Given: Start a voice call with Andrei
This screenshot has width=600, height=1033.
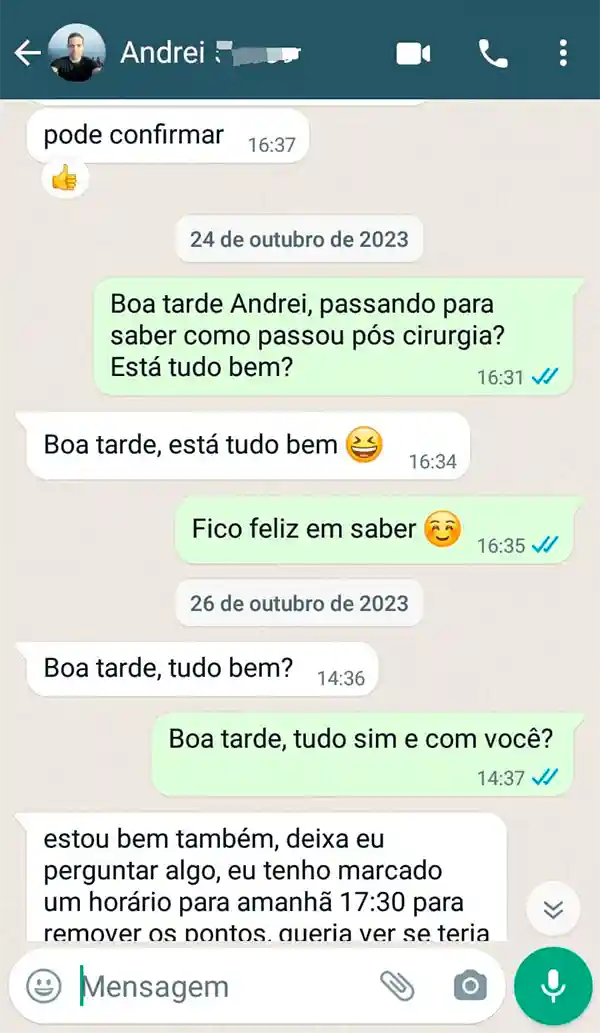Looking at the screenshot, I should [x=493, y=53].
